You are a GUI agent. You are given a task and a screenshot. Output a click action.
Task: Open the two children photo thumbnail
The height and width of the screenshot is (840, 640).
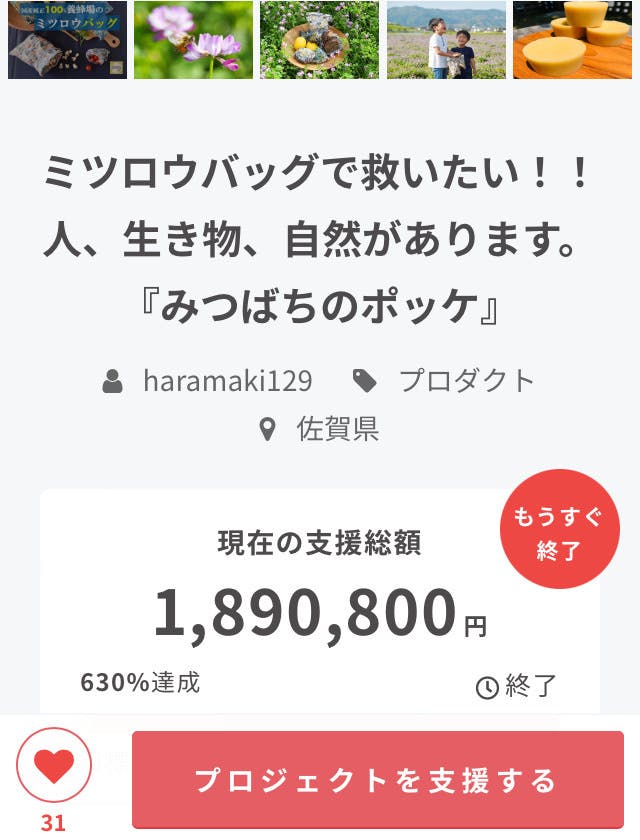click(x=446, y=40)
